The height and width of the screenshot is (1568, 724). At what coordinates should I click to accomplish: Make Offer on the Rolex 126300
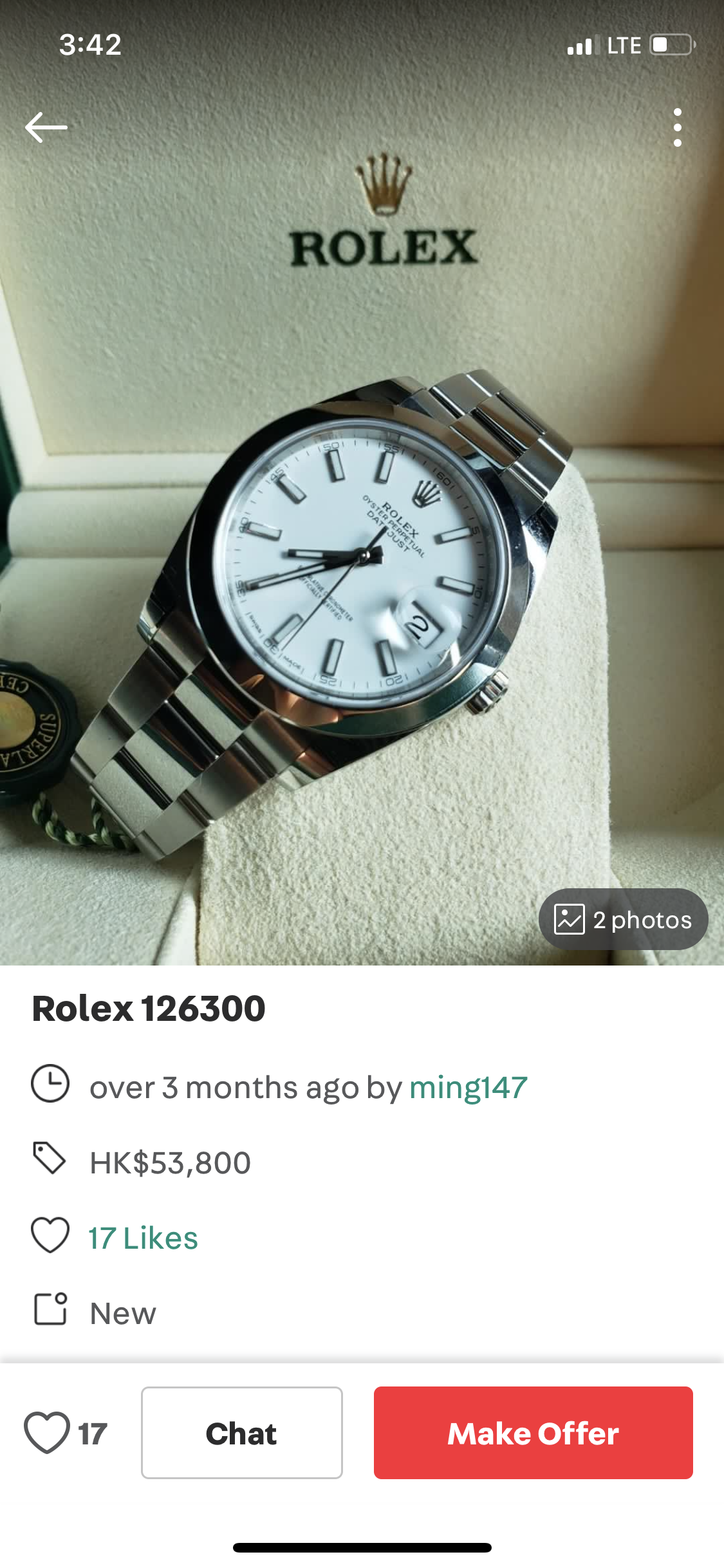point(533,1433)
